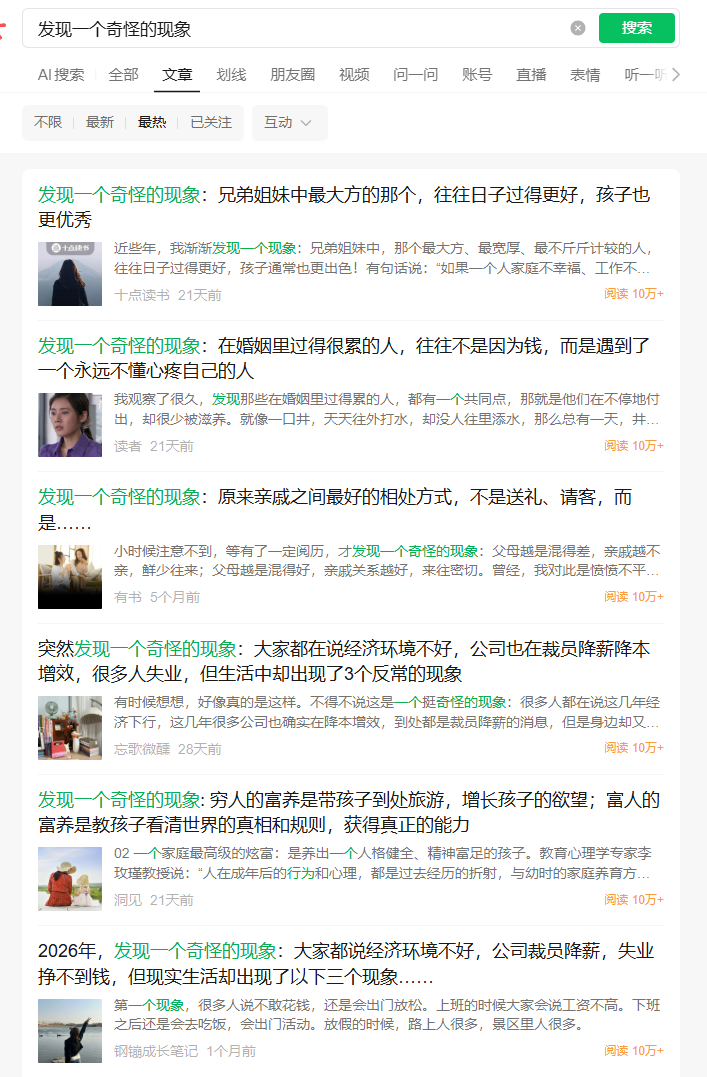The height and width of the screenshot is (1077, 707).
Task: Switch to the 视频 tab
Action: click(x=354, y=74)
